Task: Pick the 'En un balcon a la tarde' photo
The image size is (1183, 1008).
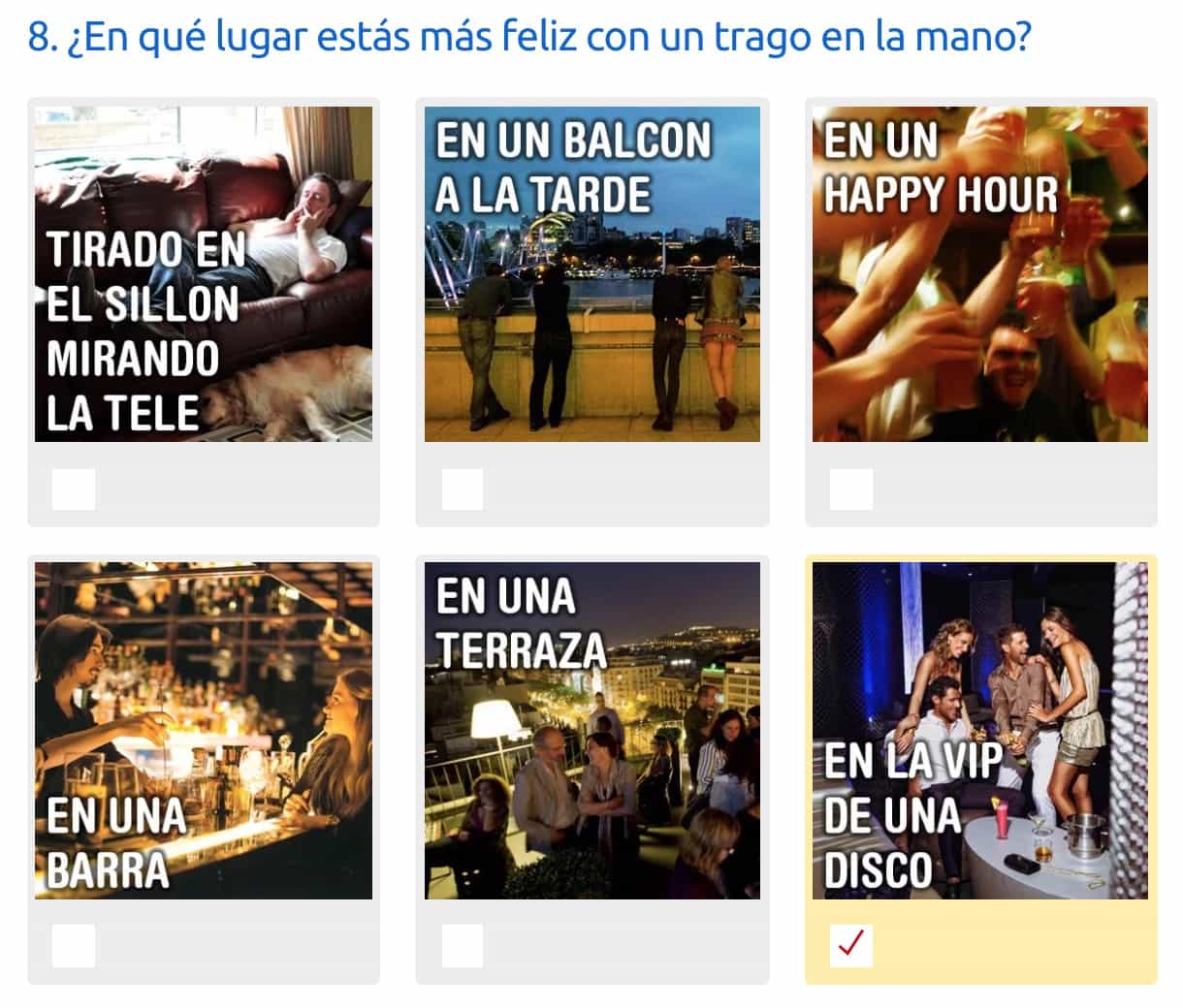Action: click(x=592, y=274)
